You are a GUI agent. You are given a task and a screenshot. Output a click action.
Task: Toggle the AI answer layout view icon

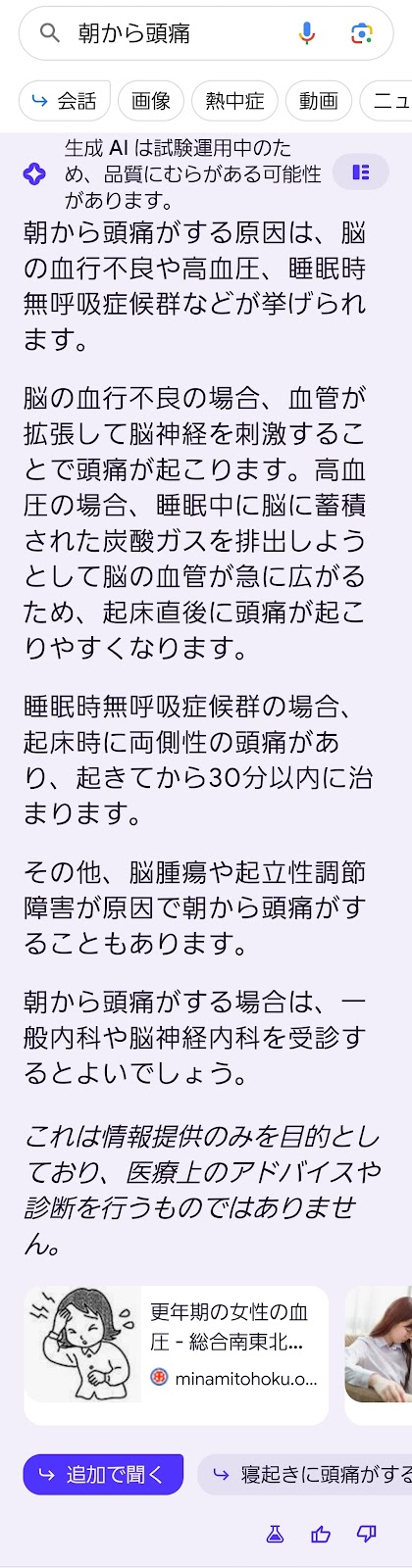click(361, 172)
